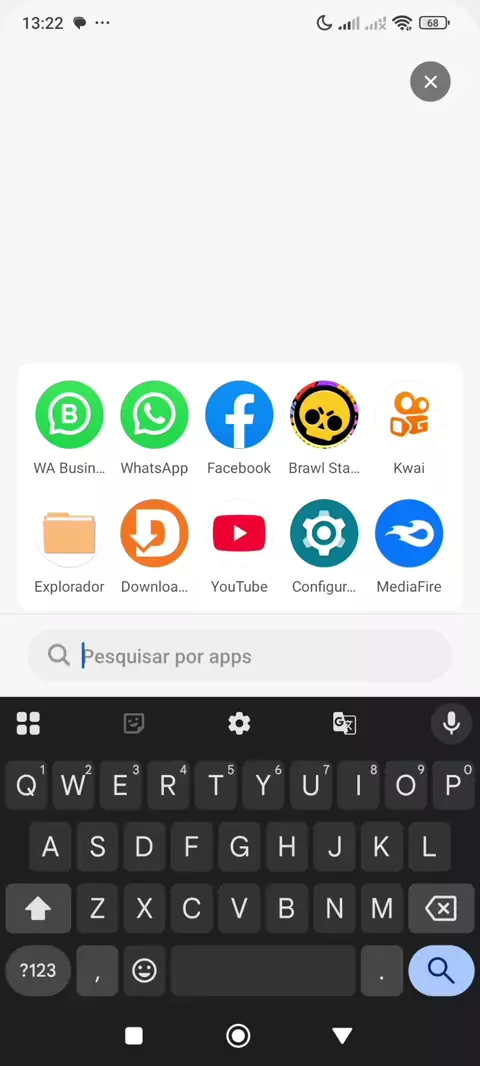480x1066 pixels.
Task: Open keyboard settings gear
Action: [239, 723]
